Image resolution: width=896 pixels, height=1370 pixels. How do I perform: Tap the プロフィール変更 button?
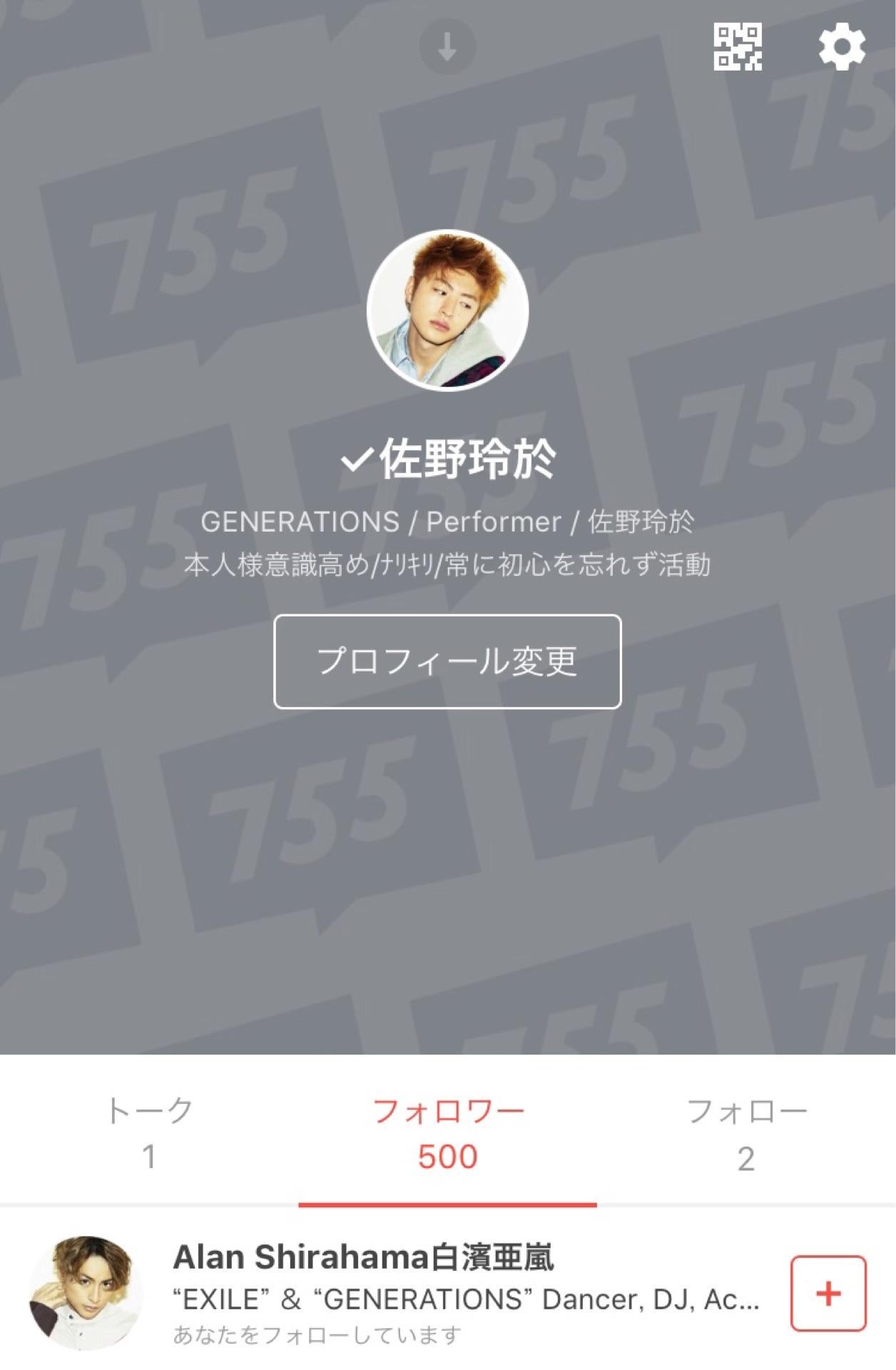coord(447,661)
